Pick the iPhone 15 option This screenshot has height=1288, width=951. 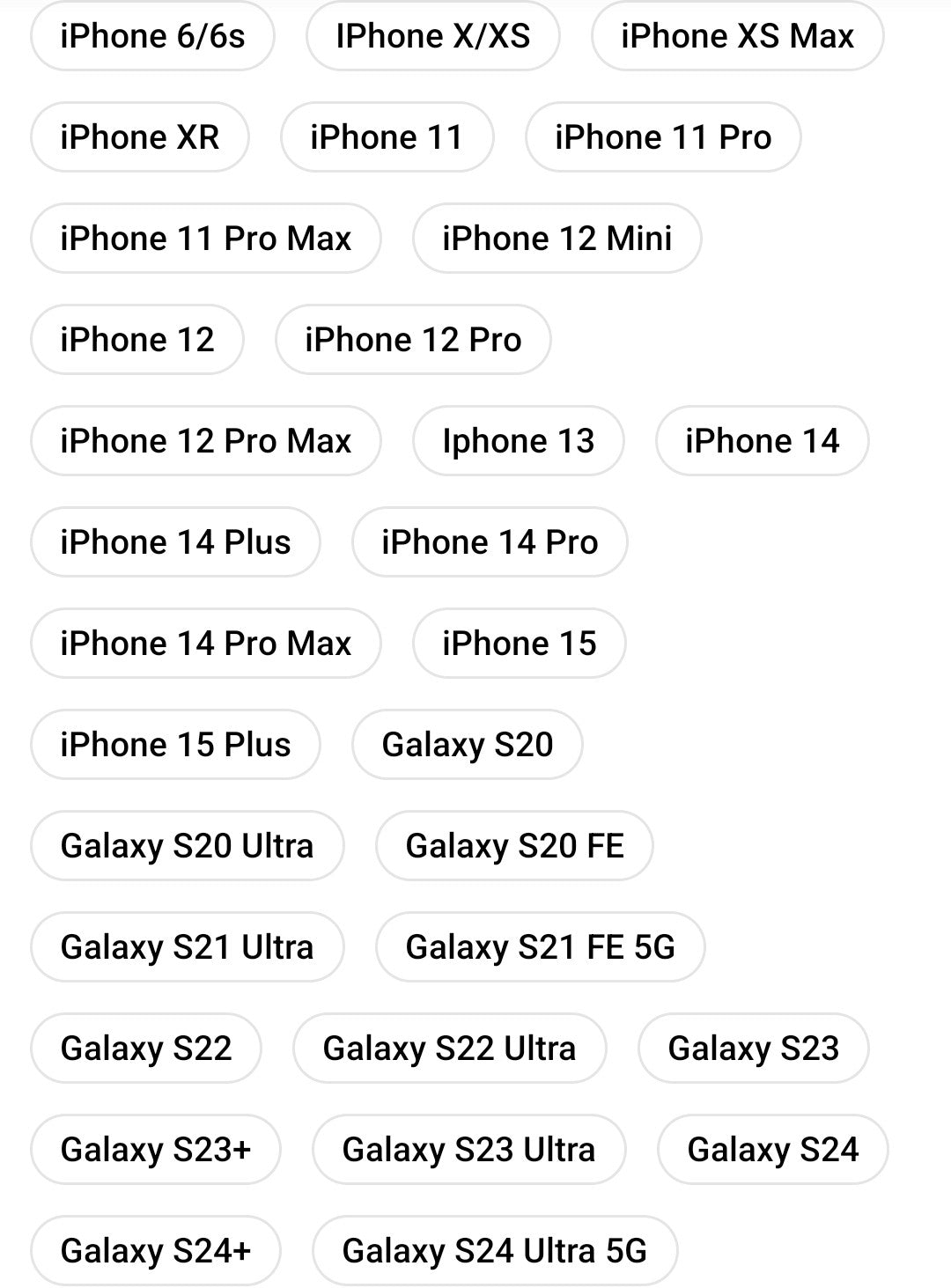click(x=519, y=644)
